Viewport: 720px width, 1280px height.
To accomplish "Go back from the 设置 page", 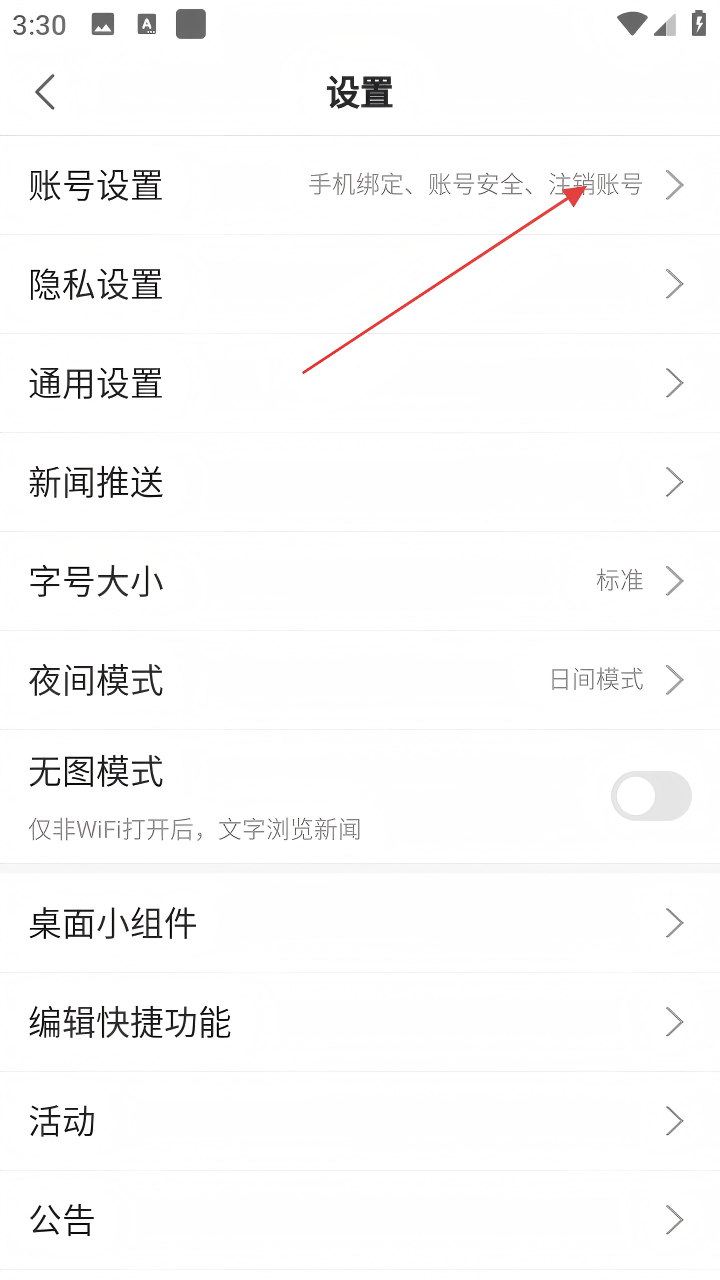I will click(45, 92).
